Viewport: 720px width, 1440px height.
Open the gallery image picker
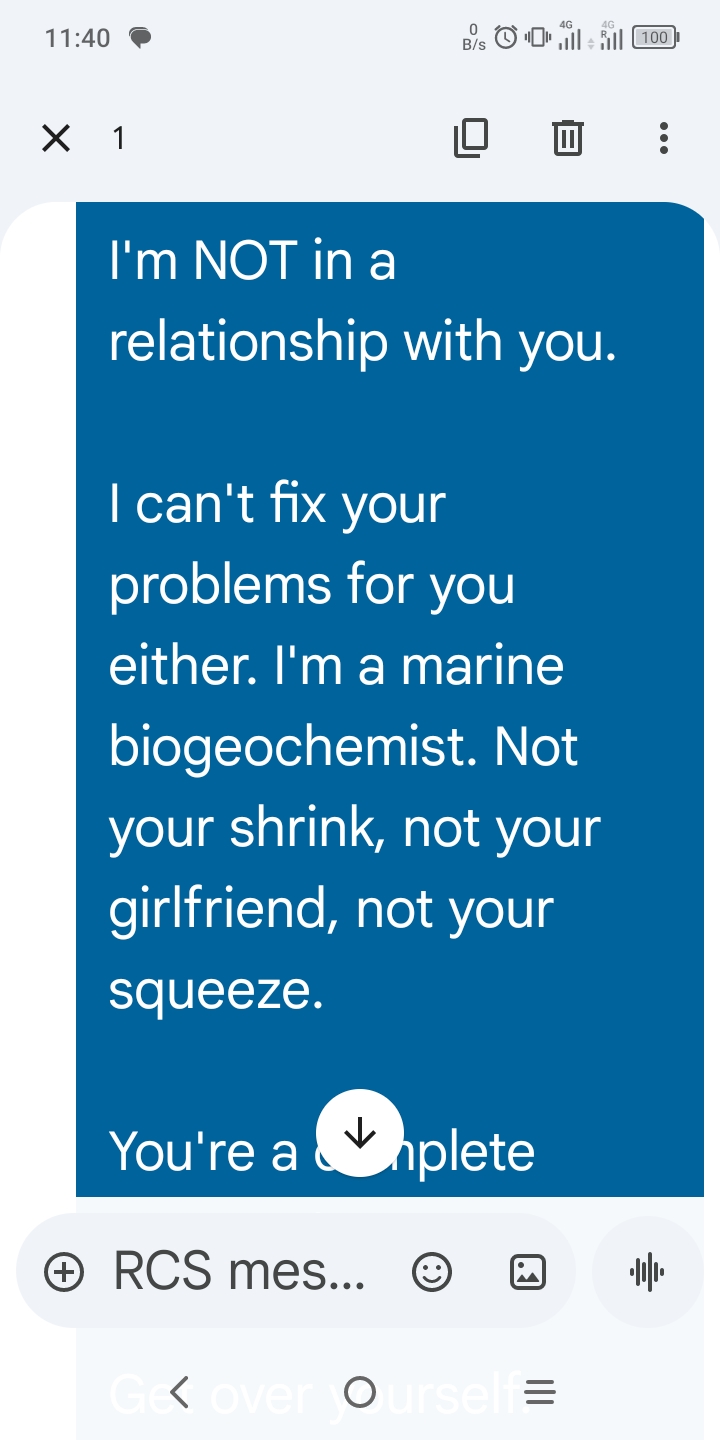coord(528,1272)
